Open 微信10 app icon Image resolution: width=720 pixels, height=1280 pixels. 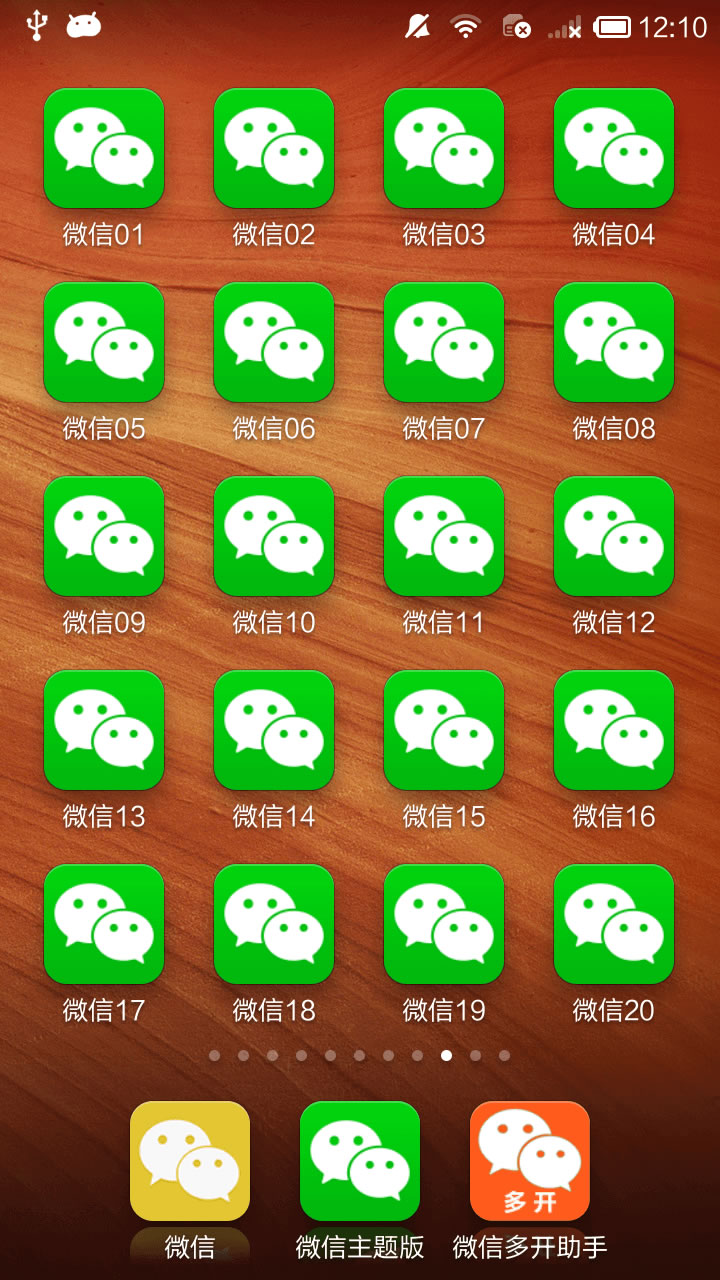coord(274,536)
